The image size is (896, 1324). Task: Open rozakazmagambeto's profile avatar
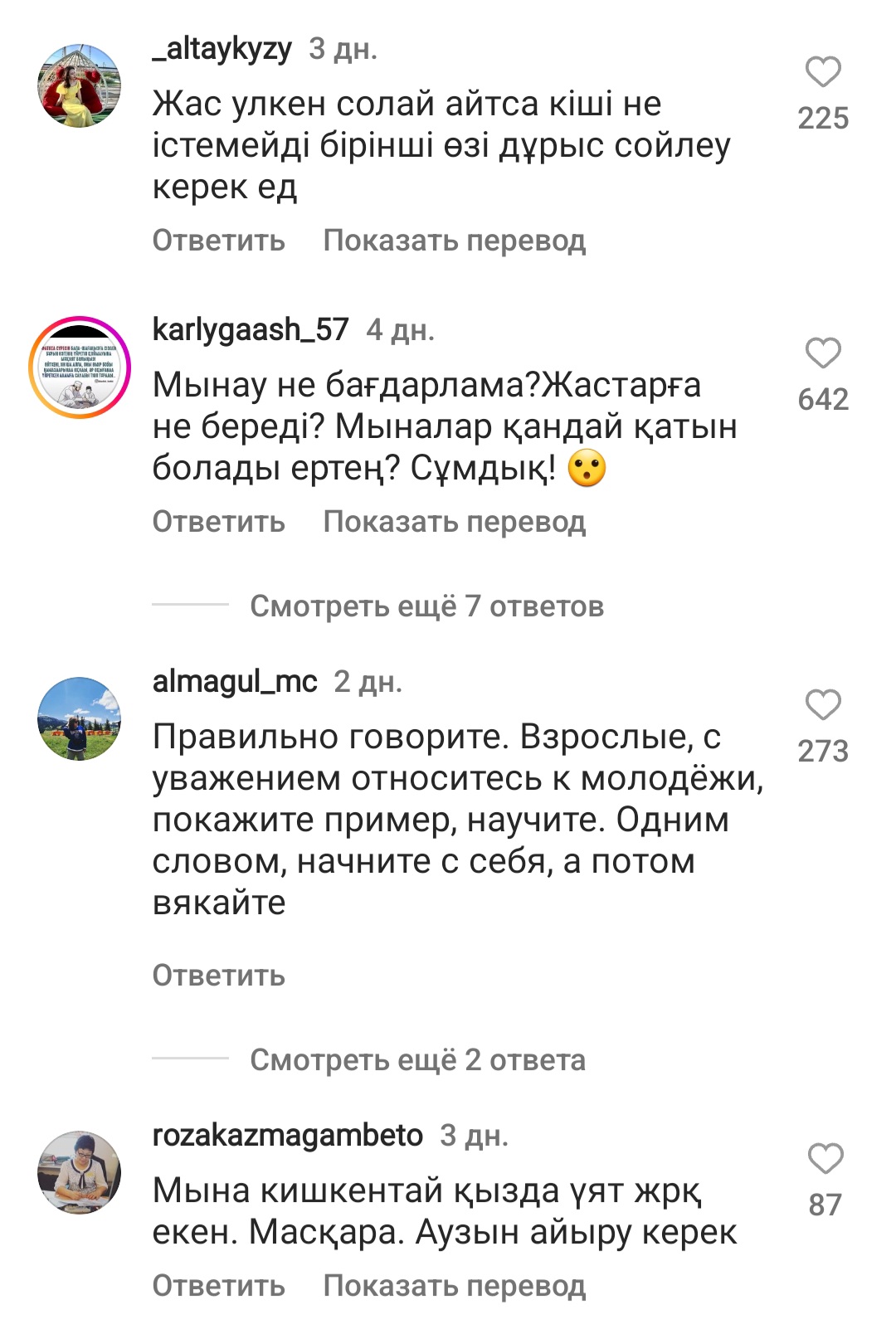[x=80, y=1172]
